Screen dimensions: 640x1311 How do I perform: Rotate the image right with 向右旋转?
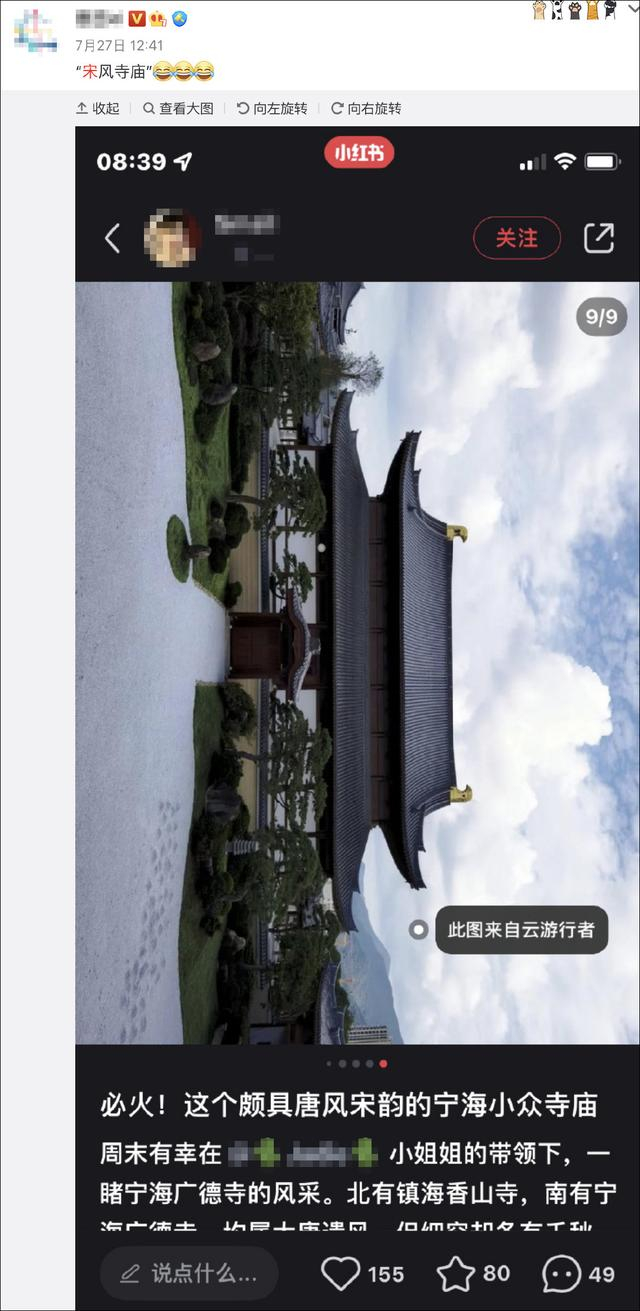(x=366, y=108)
